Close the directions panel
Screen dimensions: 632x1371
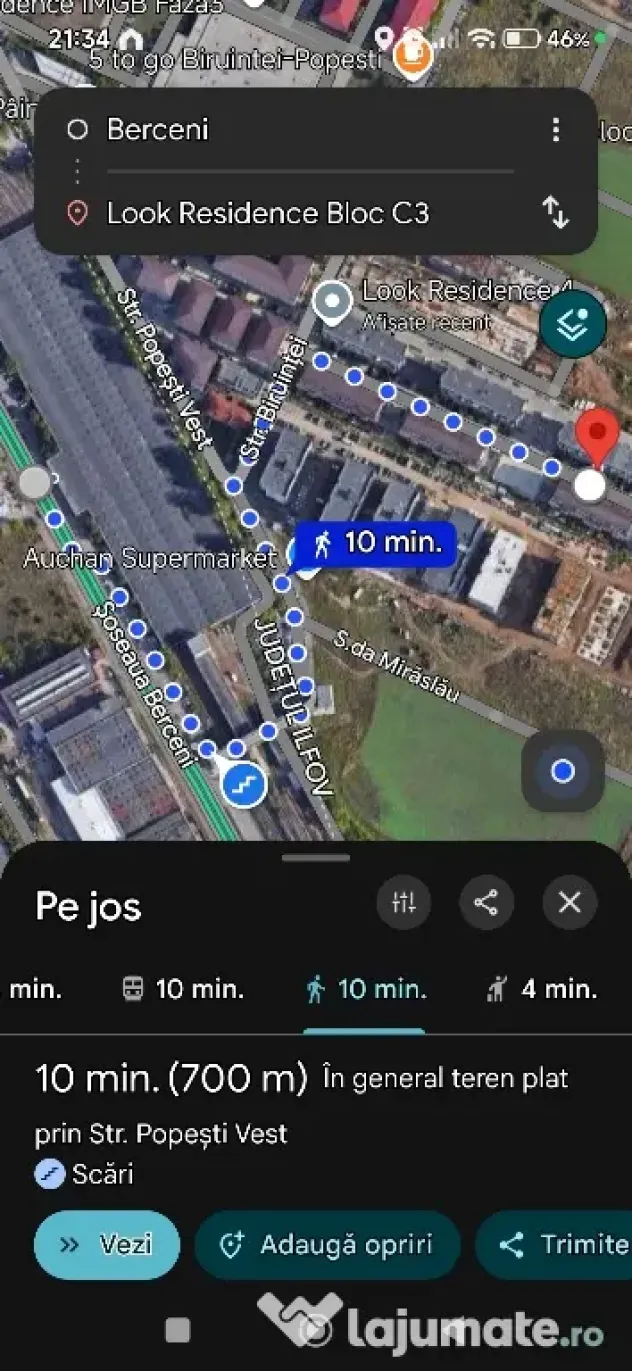coord(570,903)
